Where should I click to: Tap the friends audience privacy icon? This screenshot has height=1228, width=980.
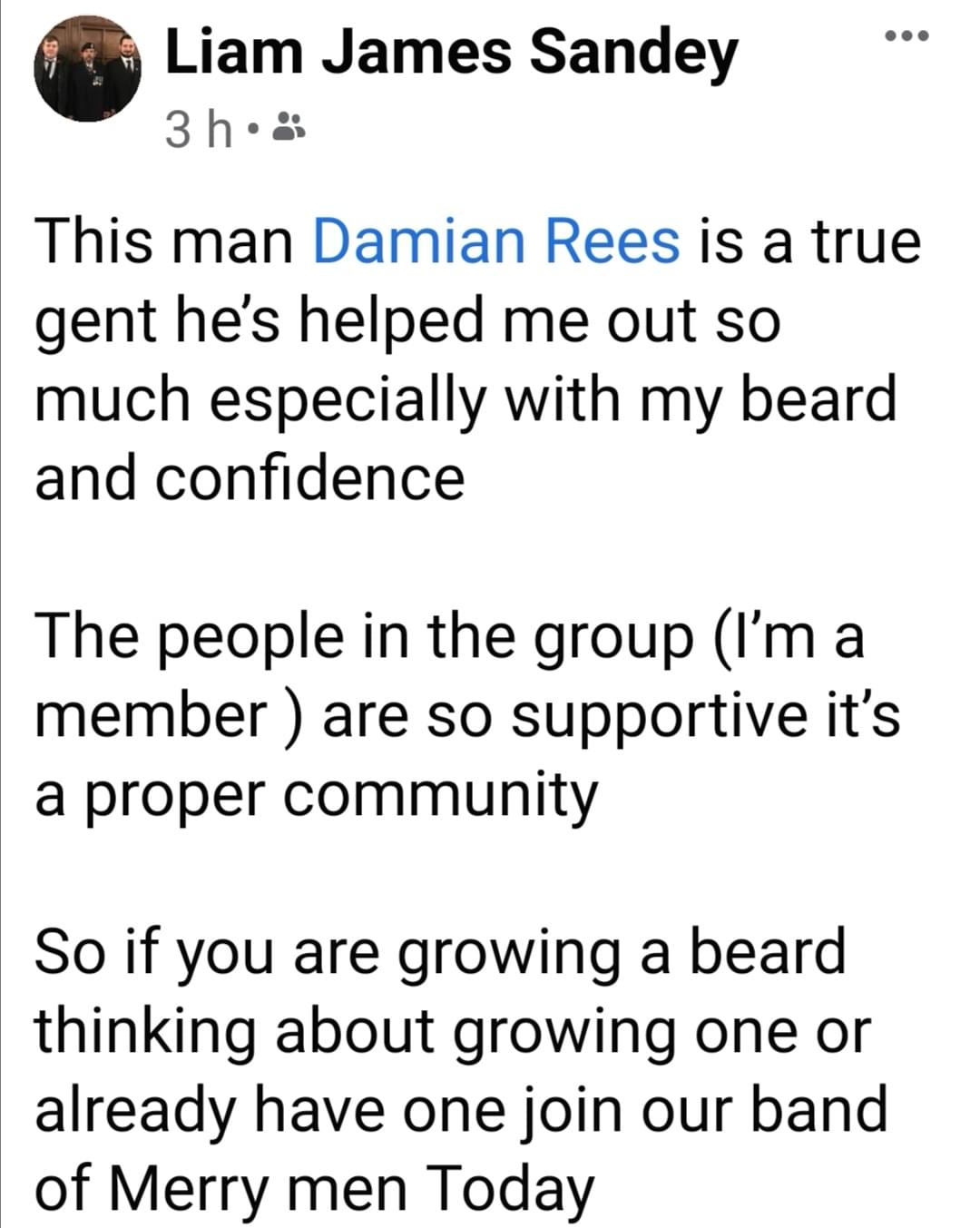tap(289, 128)
